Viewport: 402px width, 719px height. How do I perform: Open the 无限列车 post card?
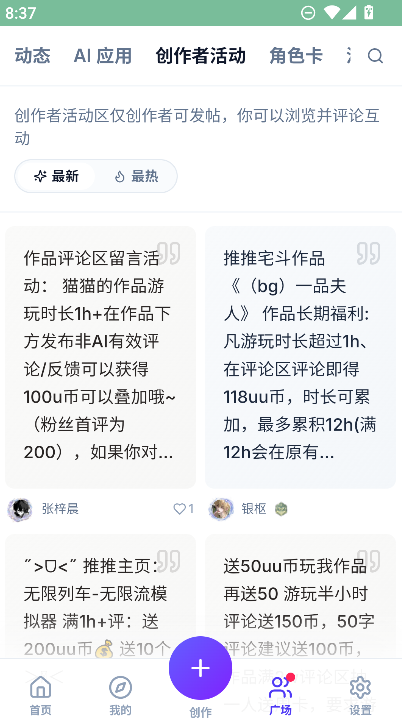[100, 596]
